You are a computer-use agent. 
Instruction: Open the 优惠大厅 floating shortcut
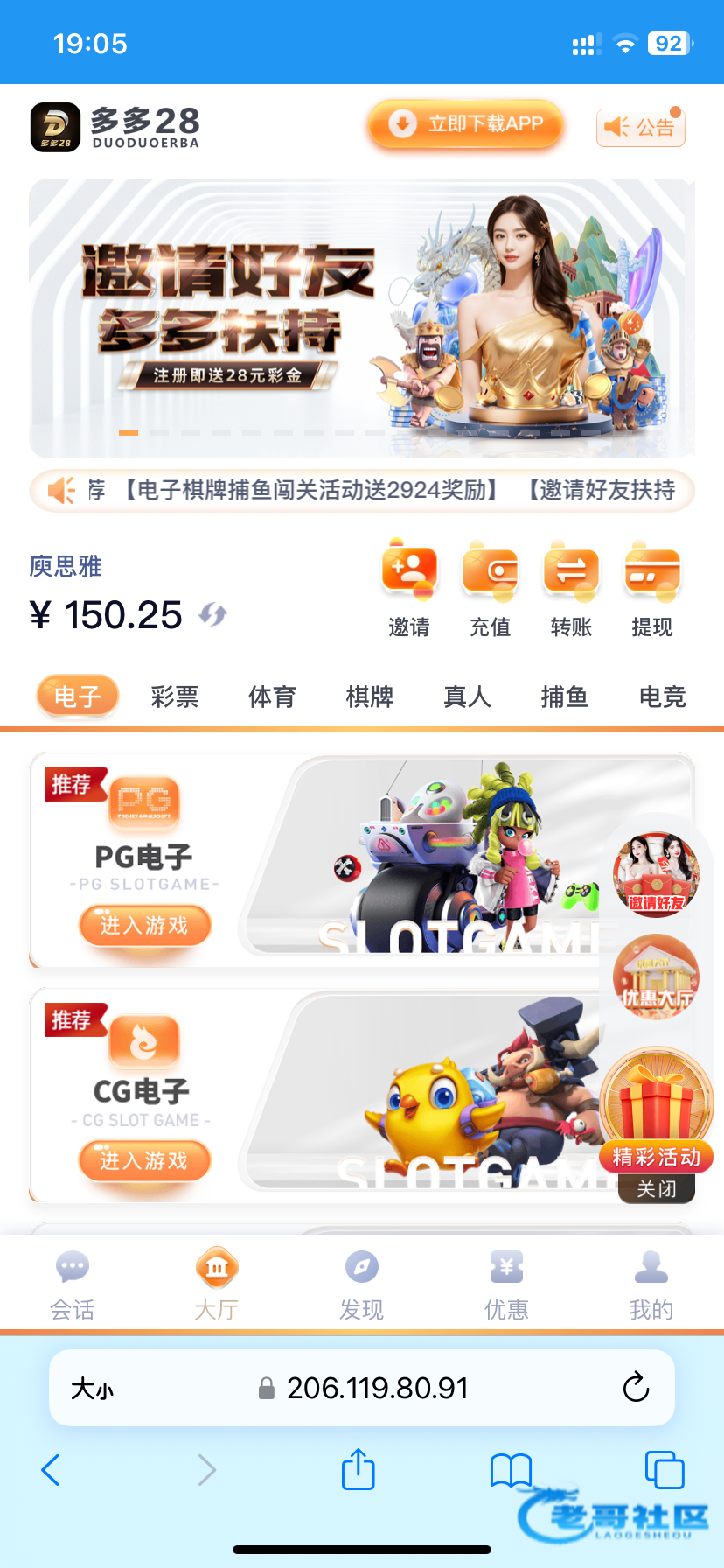click(x=656, y=976)
